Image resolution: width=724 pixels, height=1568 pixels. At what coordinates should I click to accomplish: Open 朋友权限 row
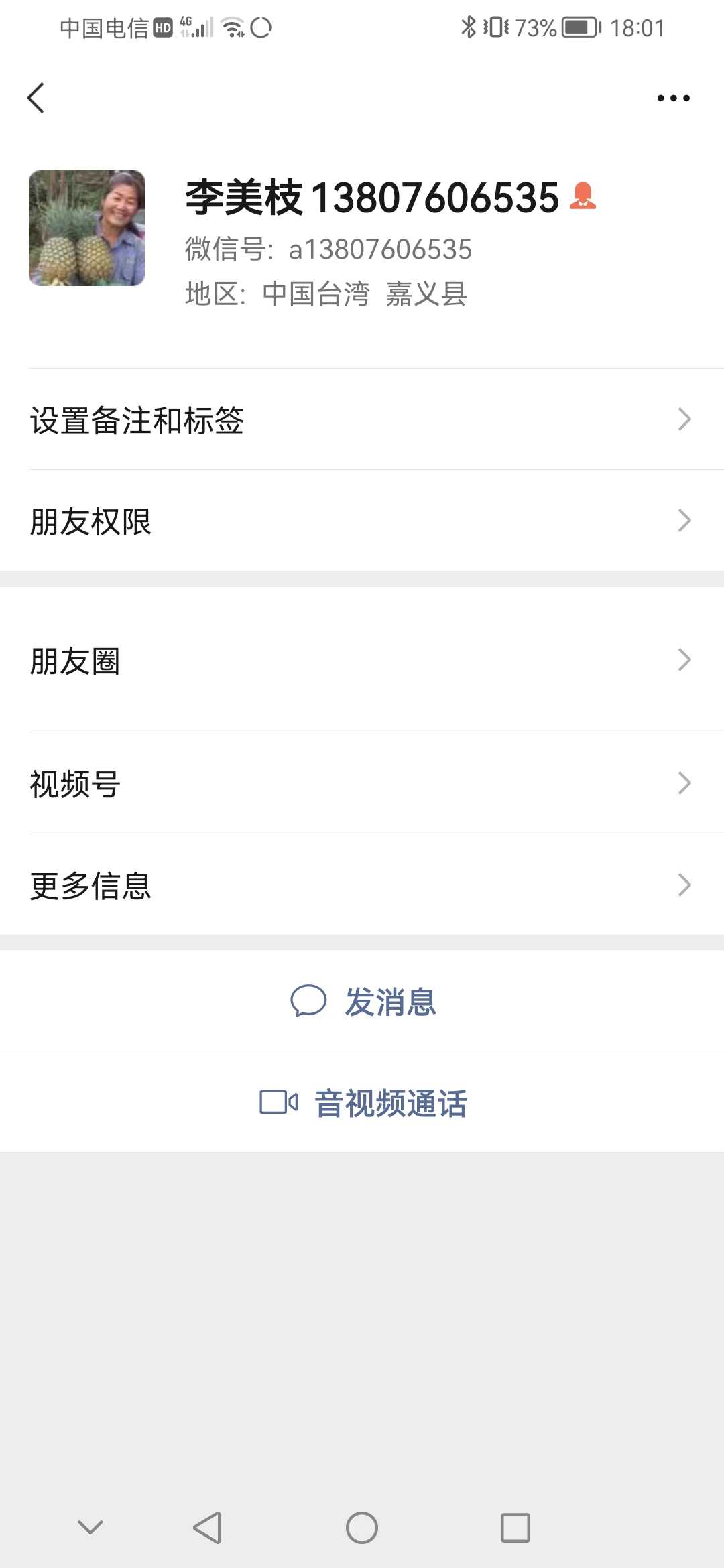(362, 521)
